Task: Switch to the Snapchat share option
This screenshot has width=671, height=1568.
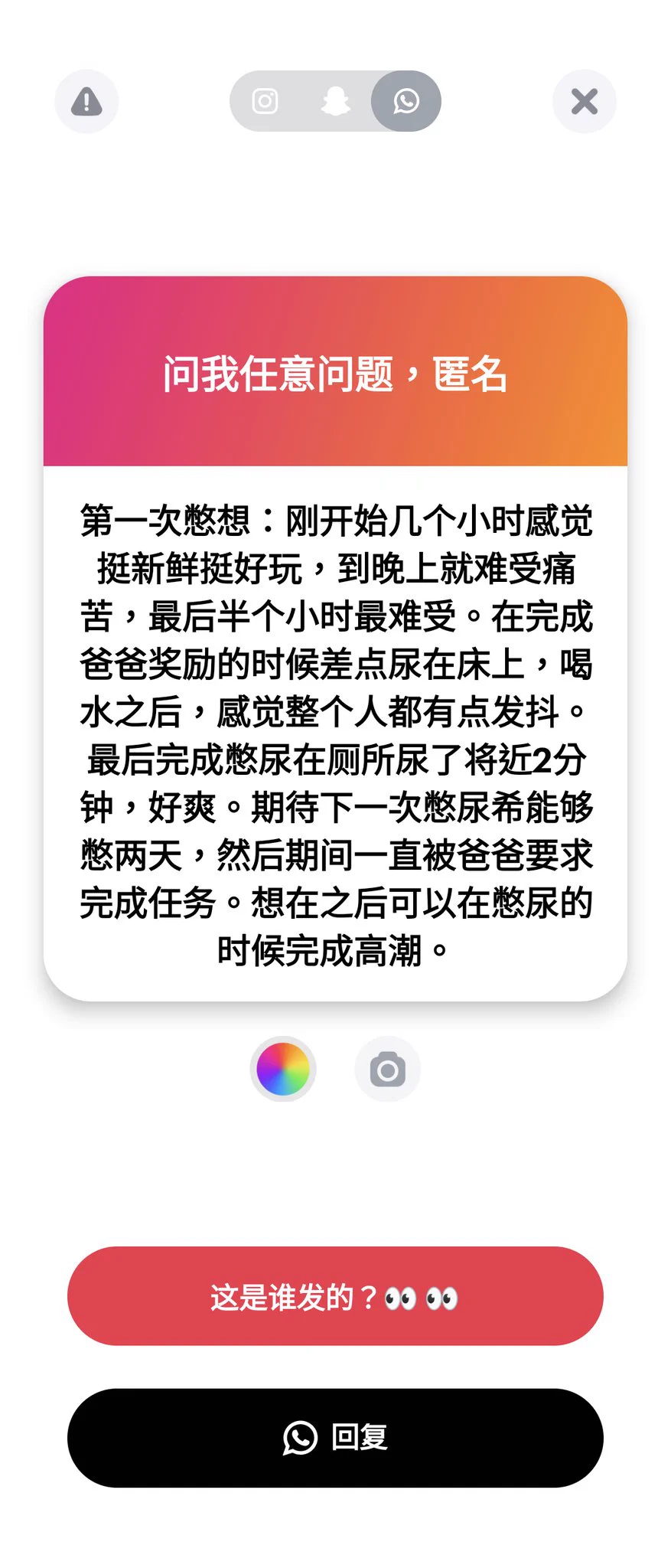Action: tap(335, 101)
